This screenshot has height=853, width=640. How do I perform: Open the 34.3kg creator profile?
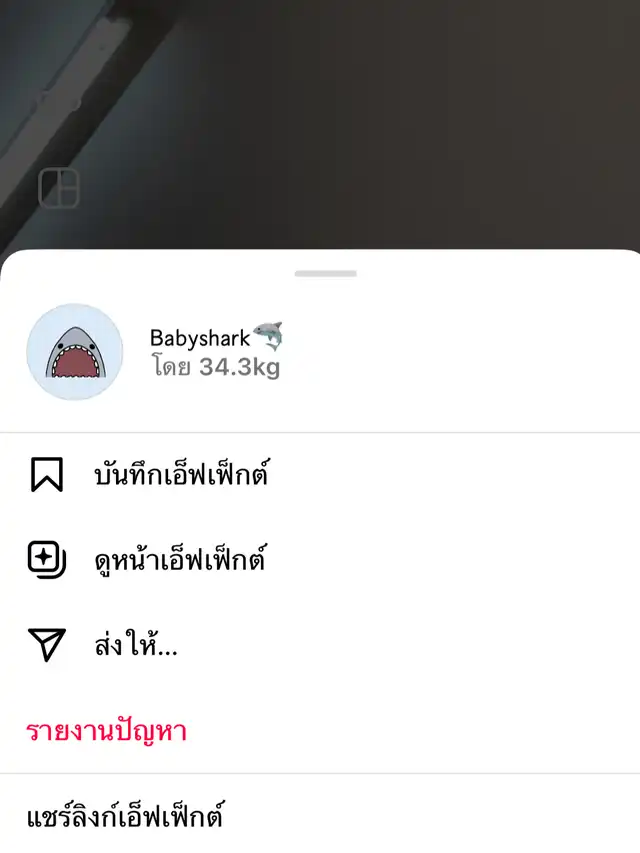point(239,368)
